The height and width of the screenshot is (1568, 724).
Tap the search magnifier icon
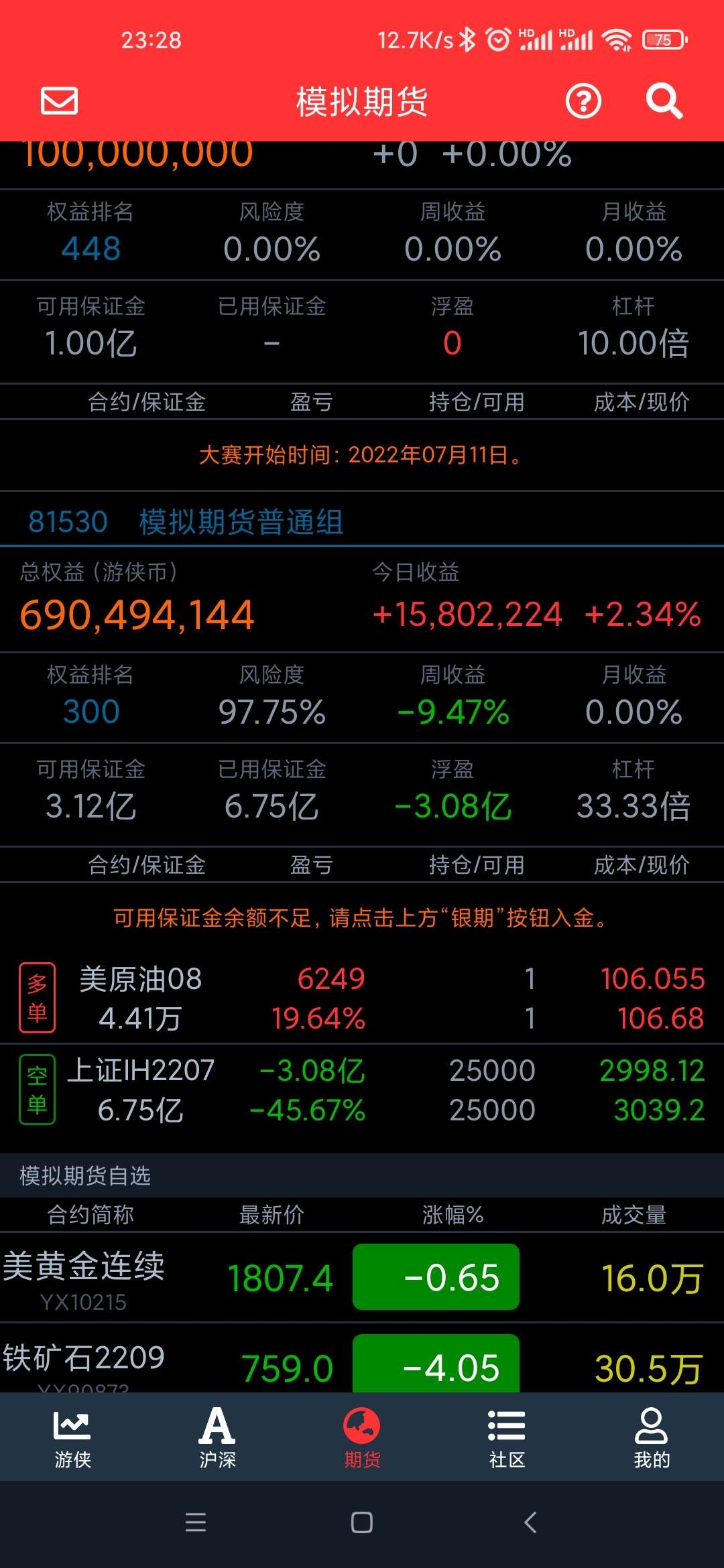pos(664,101)
